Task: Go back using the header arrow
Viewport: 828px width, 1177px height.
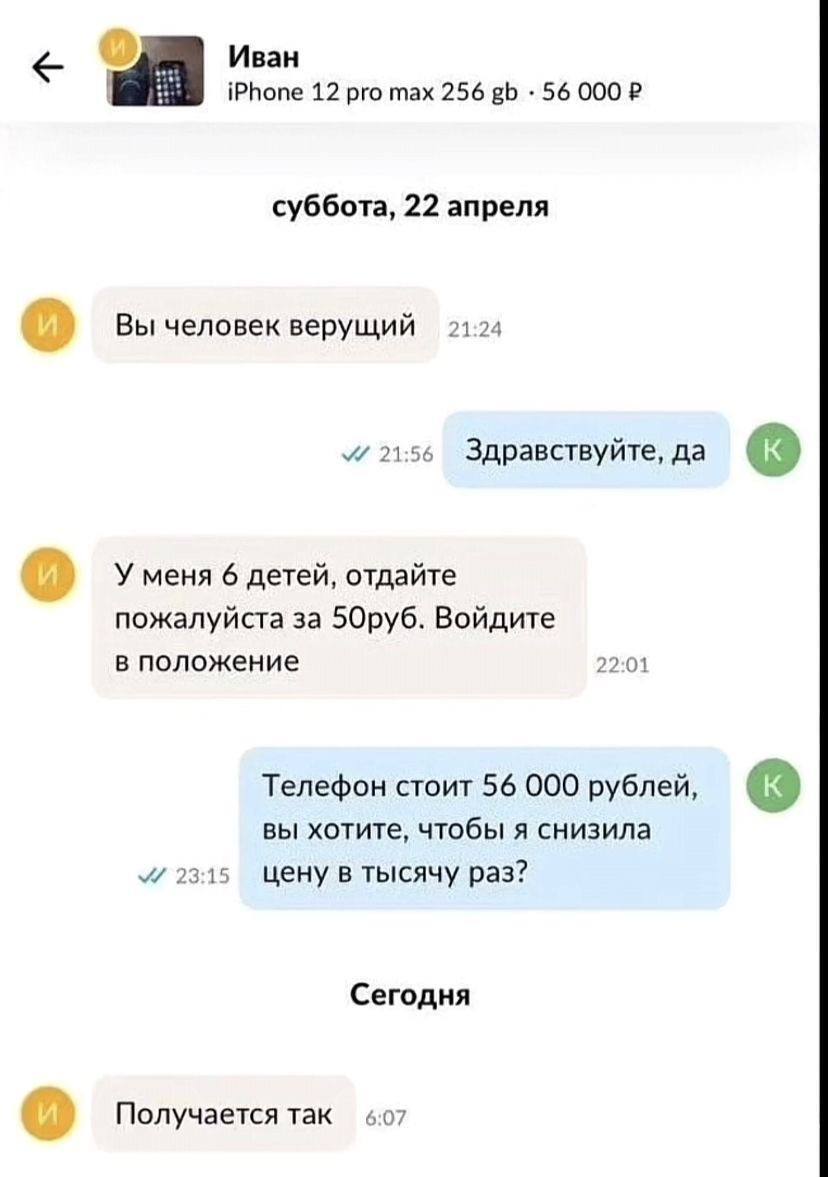Action: (44, 69)
